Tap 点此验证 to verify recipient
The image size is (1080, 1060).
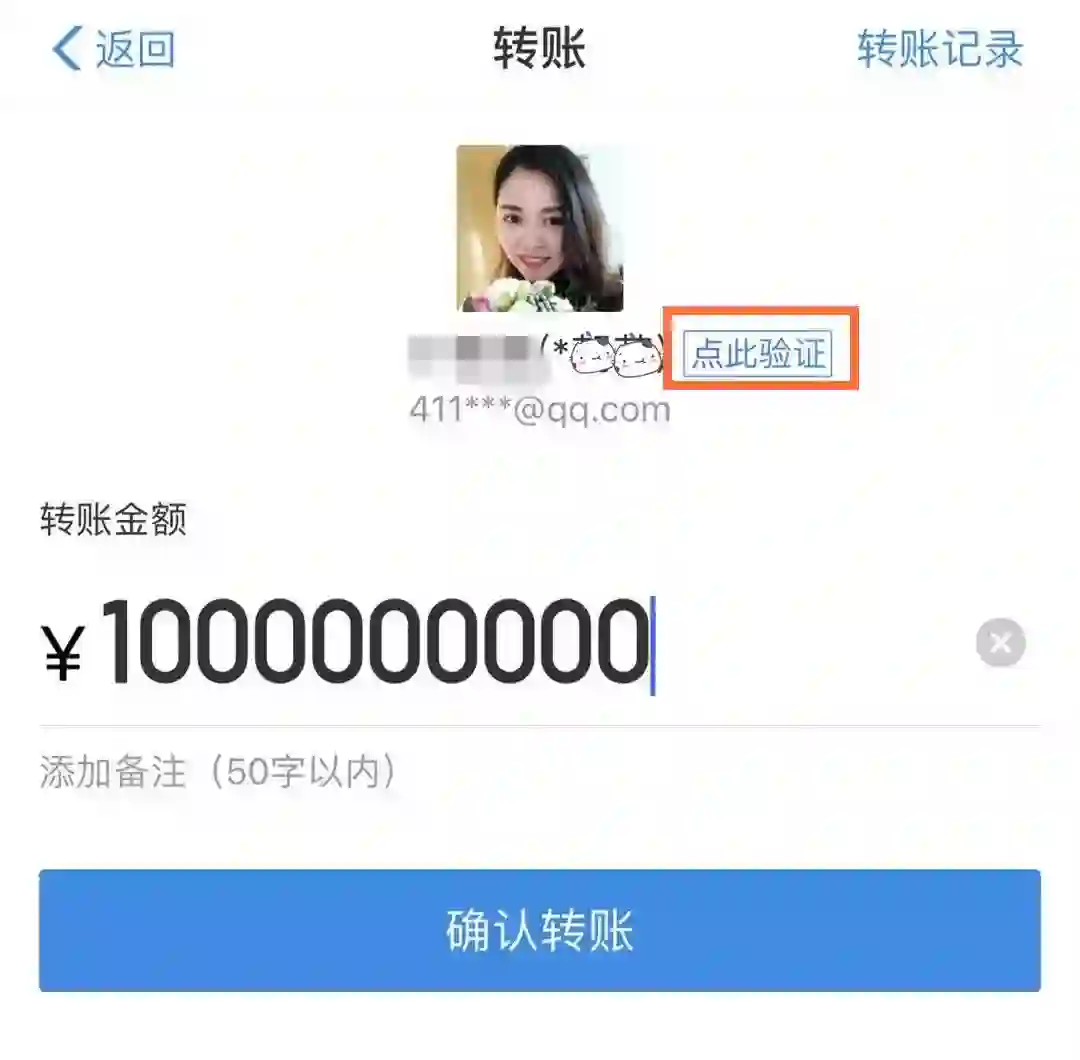[x=759, y=353]
